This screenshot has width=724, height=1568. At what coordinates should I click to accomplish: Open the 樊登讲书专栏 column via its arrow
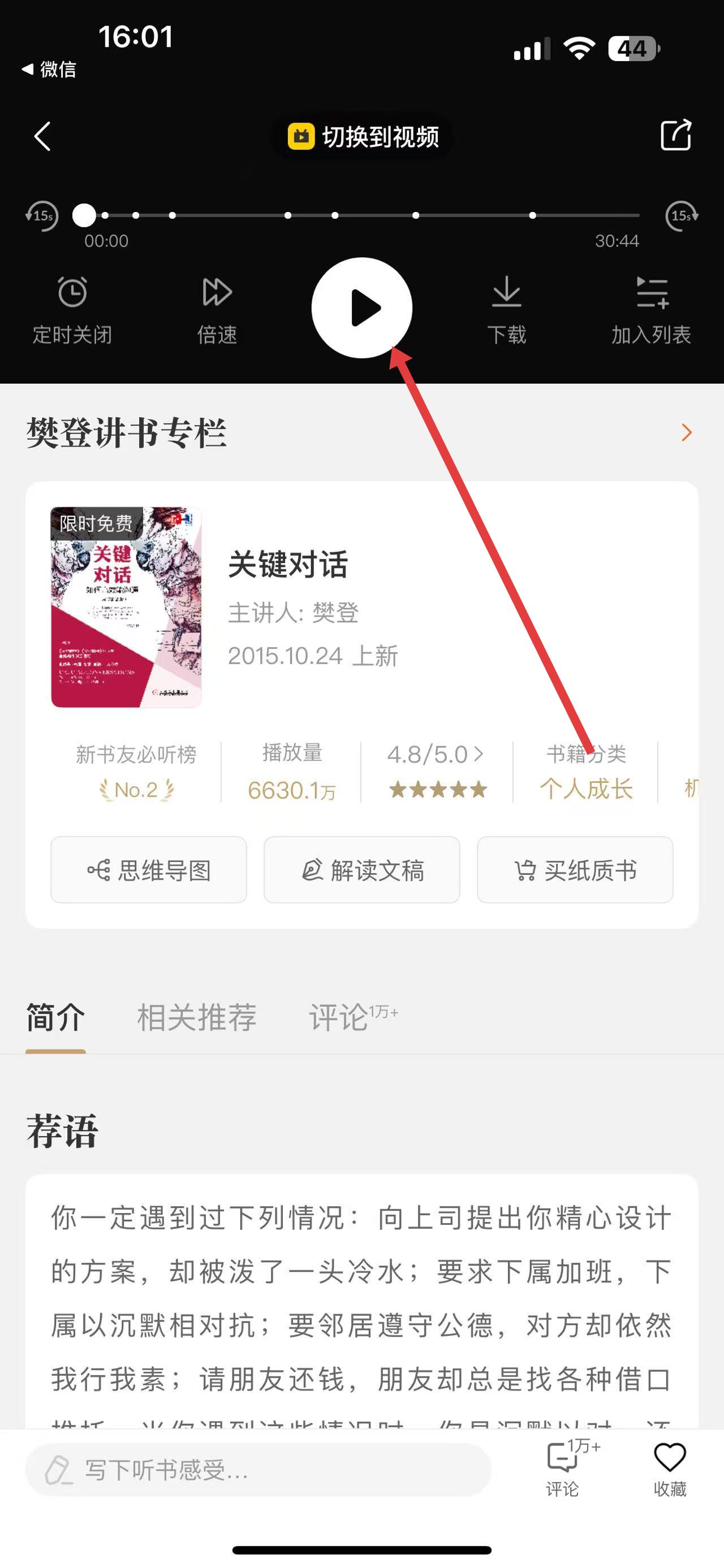pyautogui.click(x=686, y=432)
